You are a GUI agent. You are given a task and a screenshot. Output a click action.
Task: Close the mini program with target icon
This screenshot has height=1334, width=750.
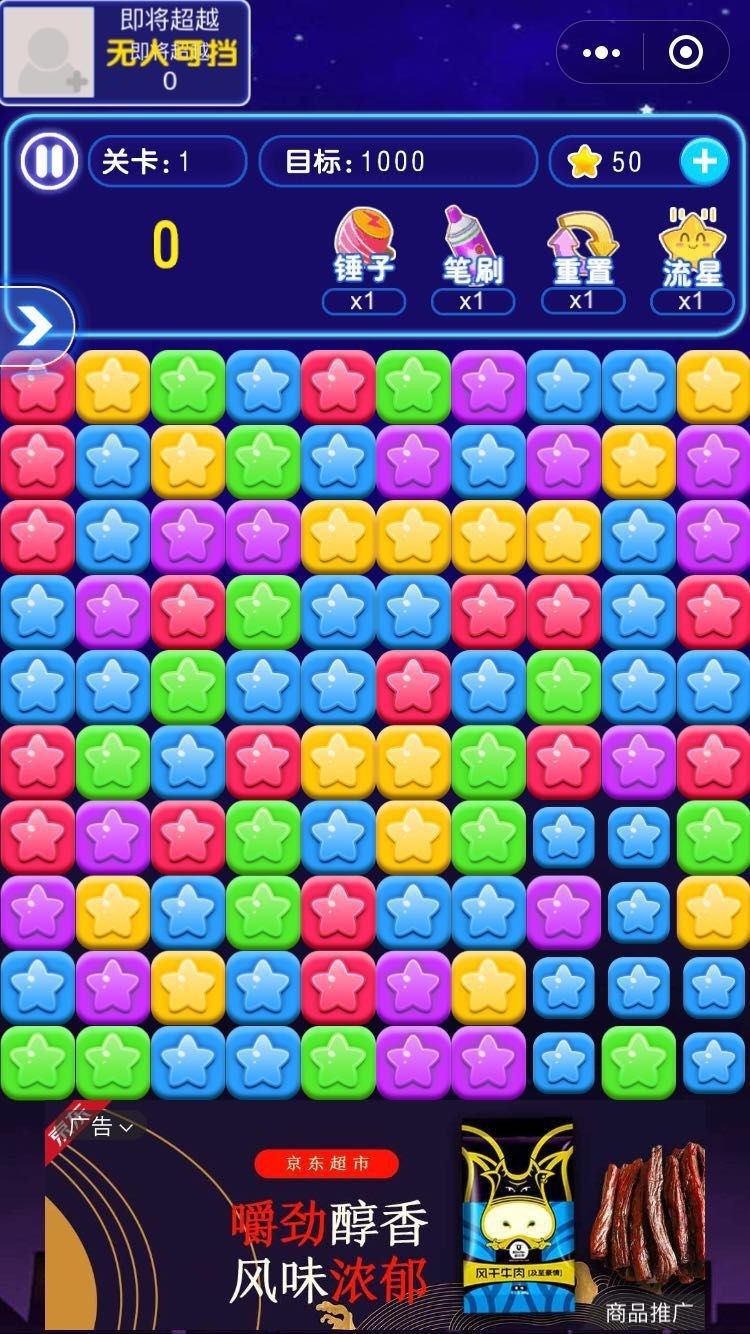tap(686, 53)
